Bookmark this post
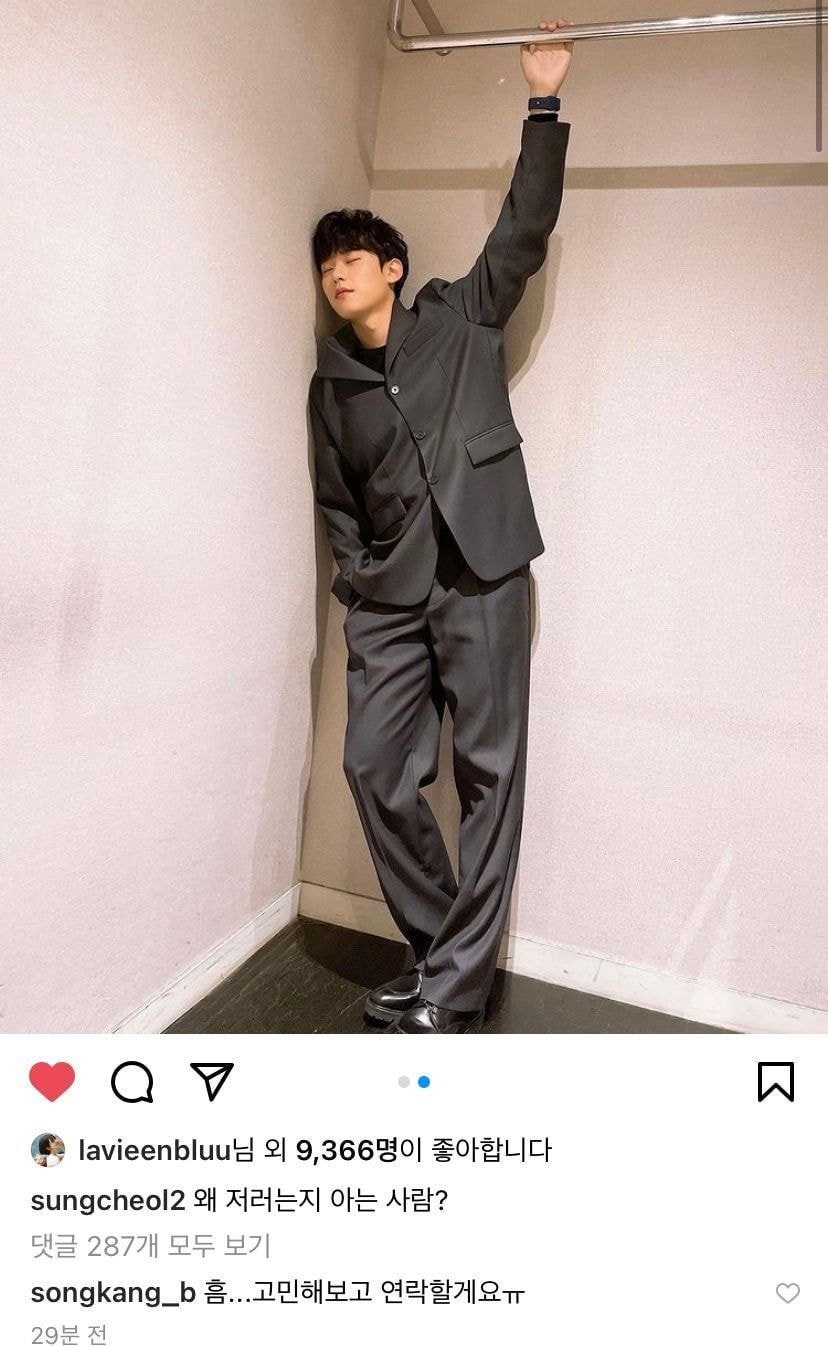This screenshot has height=1346, width=828. 775,1081
